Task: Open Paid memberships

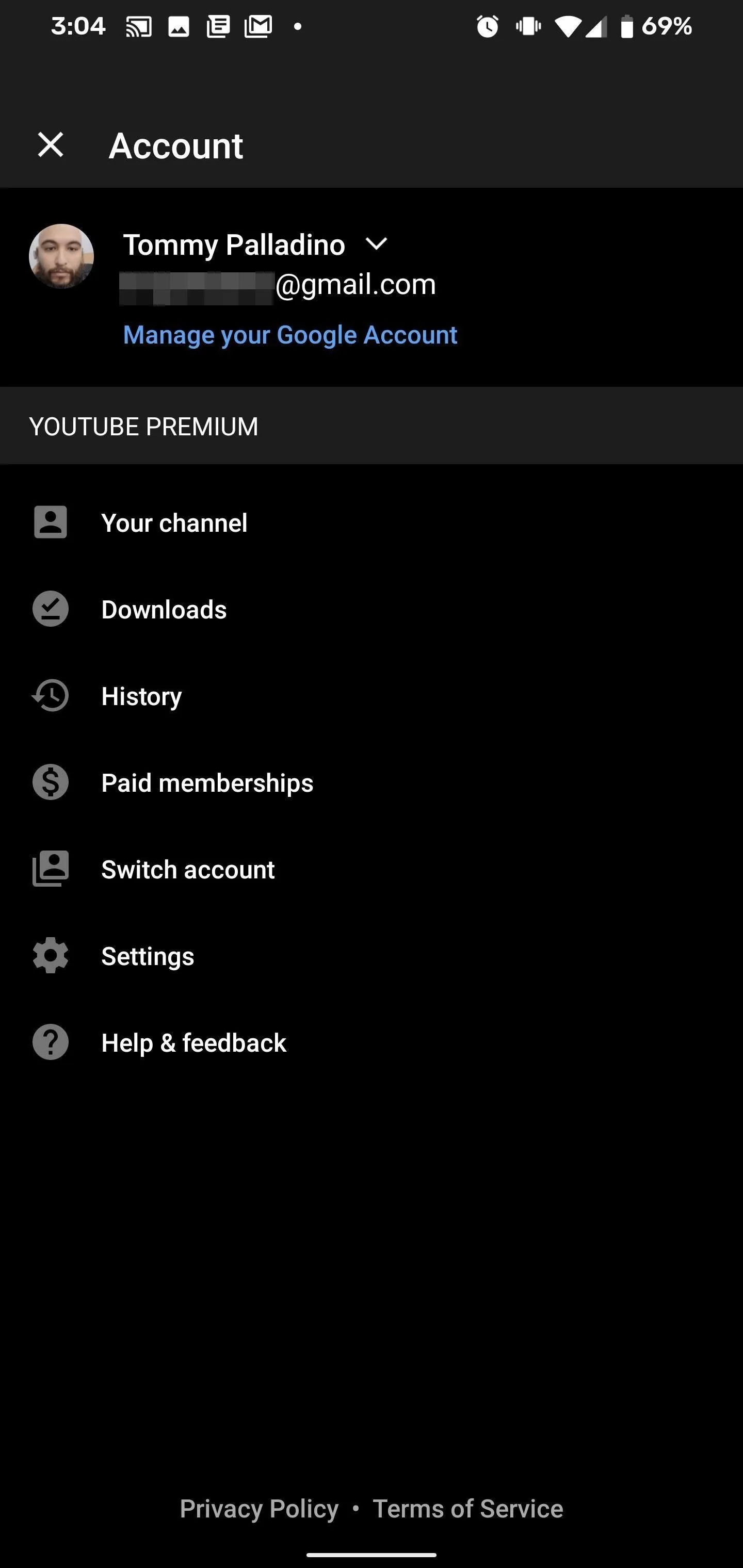Action: (372, 782)
